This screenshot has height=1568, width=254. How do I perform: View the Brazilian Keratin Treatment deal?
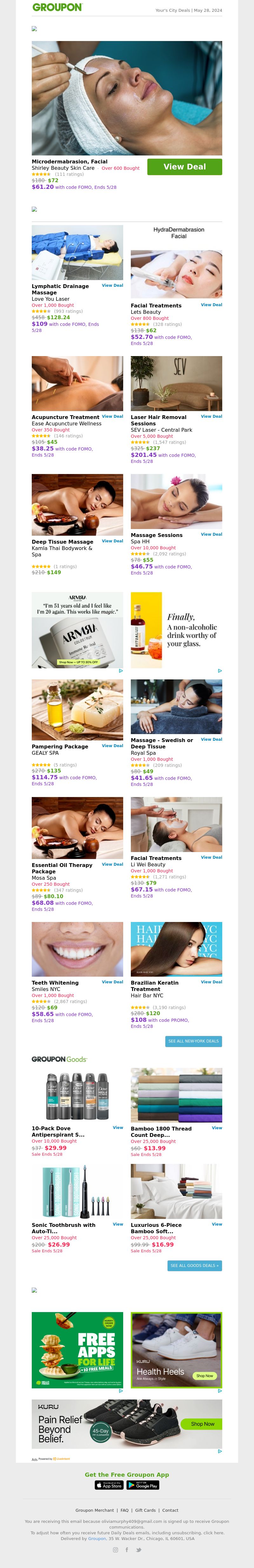[211, 982]
